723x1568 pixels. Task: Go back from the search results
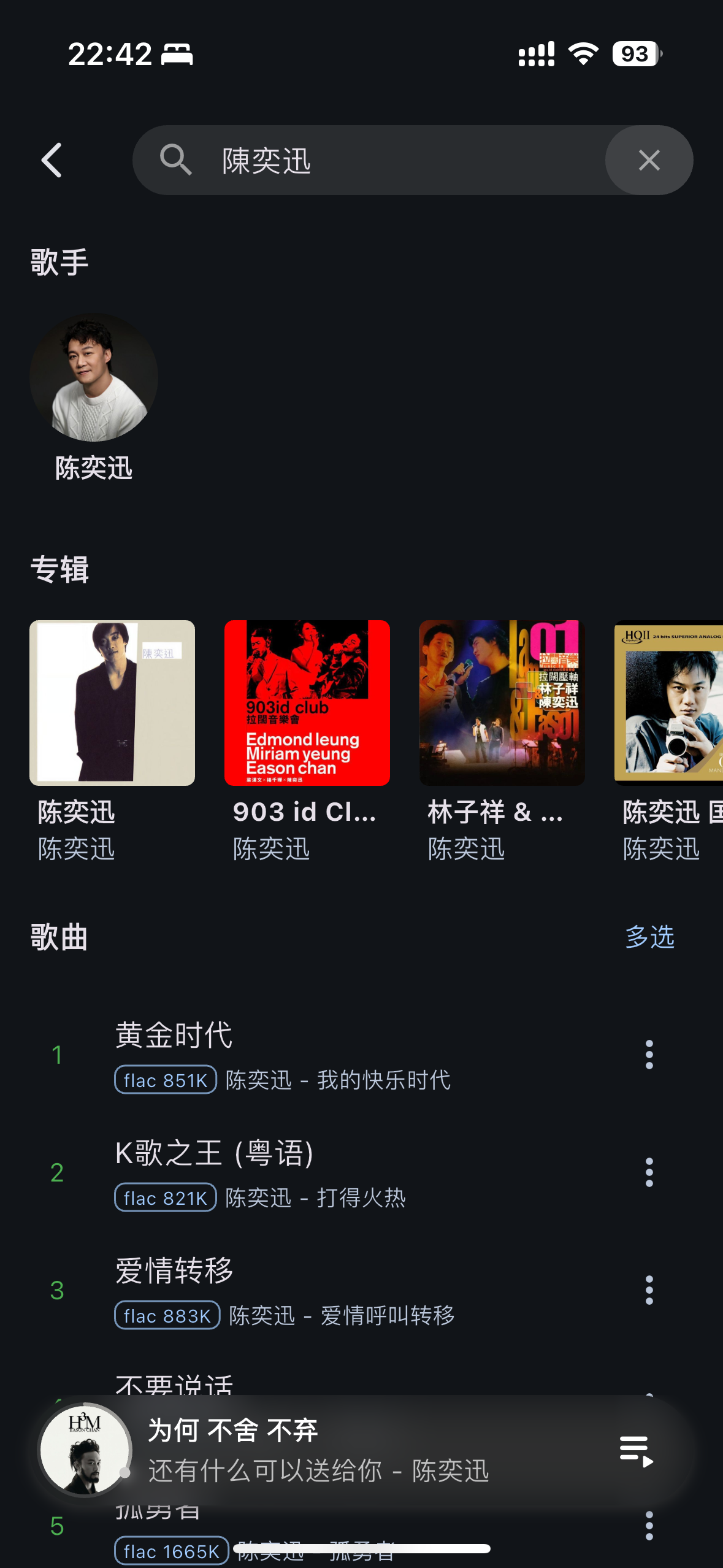pos(52,161)
